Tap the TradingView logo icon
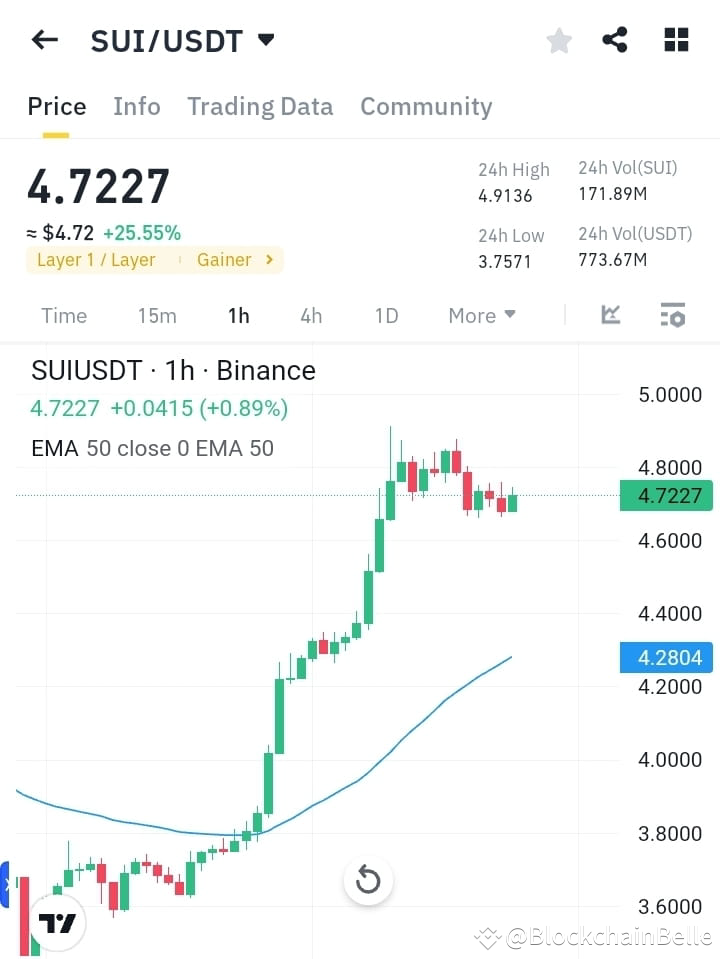 point(55,921)
